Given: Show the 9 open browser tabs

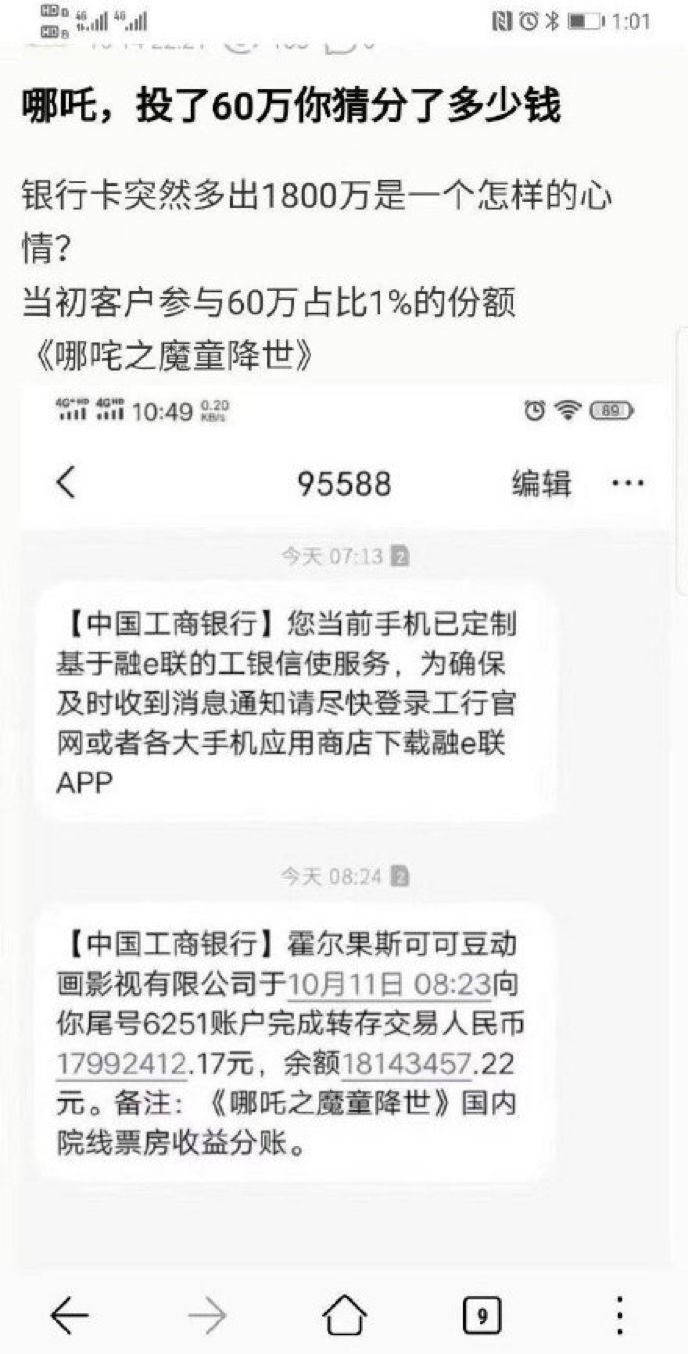Looking at the screenshot, I should tap(482, 1316).
